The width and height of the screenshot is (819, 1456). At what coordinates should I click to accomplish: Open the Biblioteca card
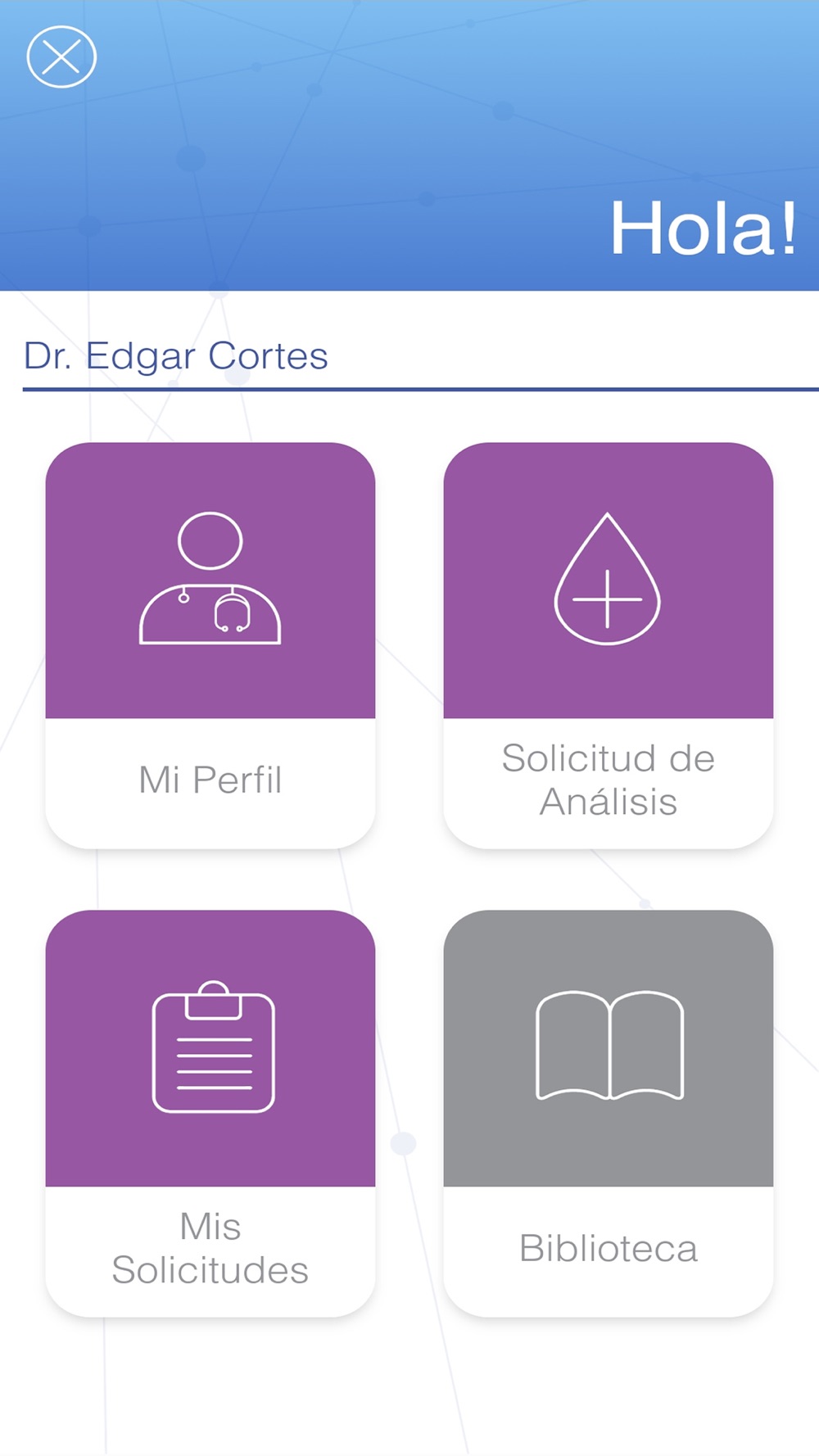pos(608,1112)
